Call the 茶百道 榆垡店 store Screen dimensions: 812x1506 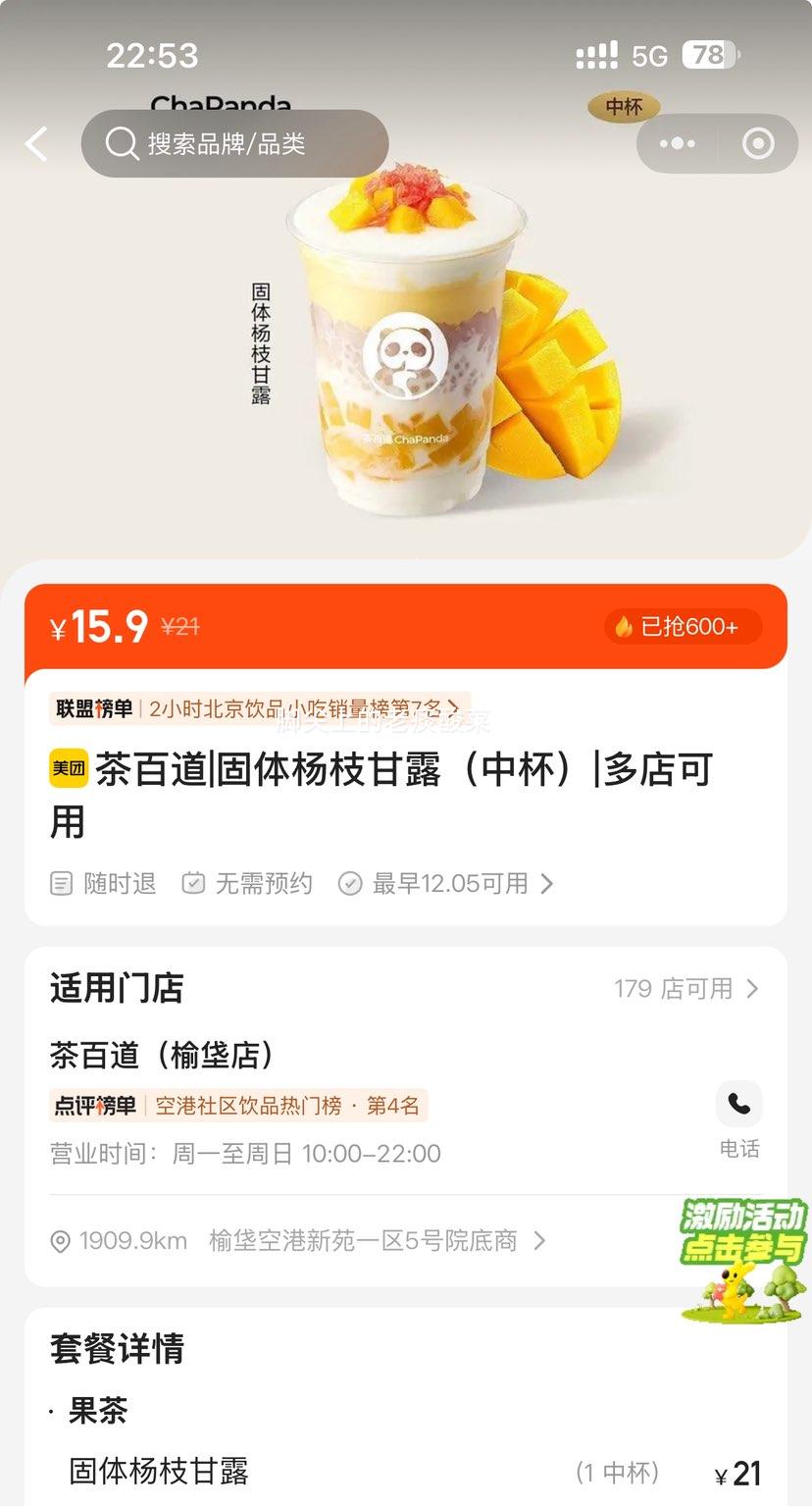tap(738, 1120)
